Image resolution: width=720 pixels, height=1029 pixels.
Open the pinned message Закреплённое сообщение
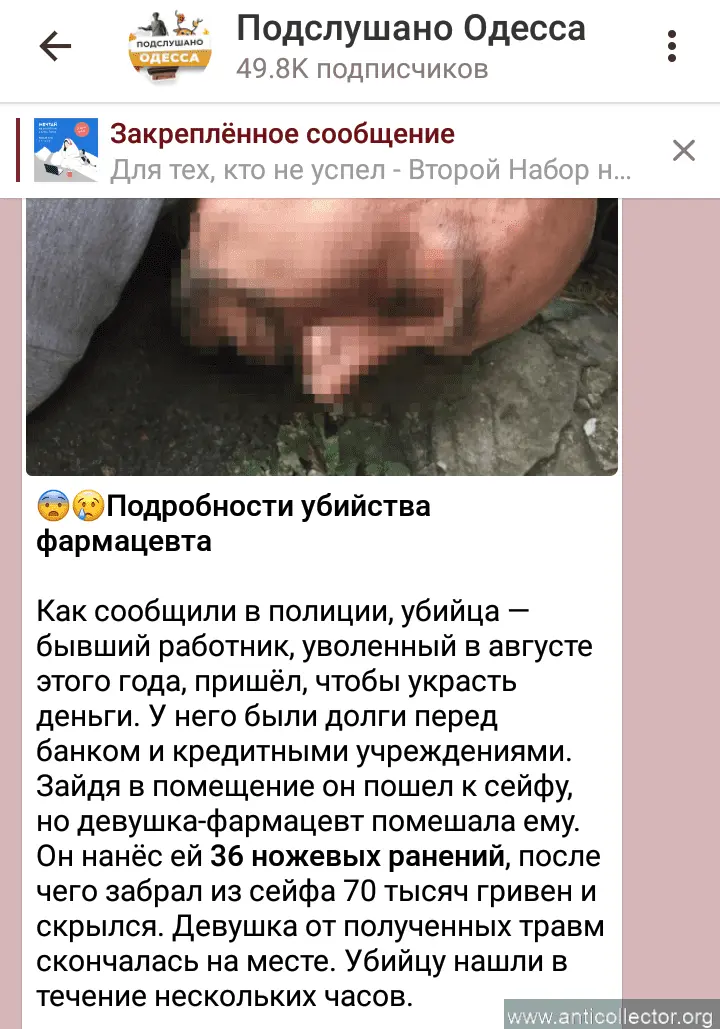(370, 151)
